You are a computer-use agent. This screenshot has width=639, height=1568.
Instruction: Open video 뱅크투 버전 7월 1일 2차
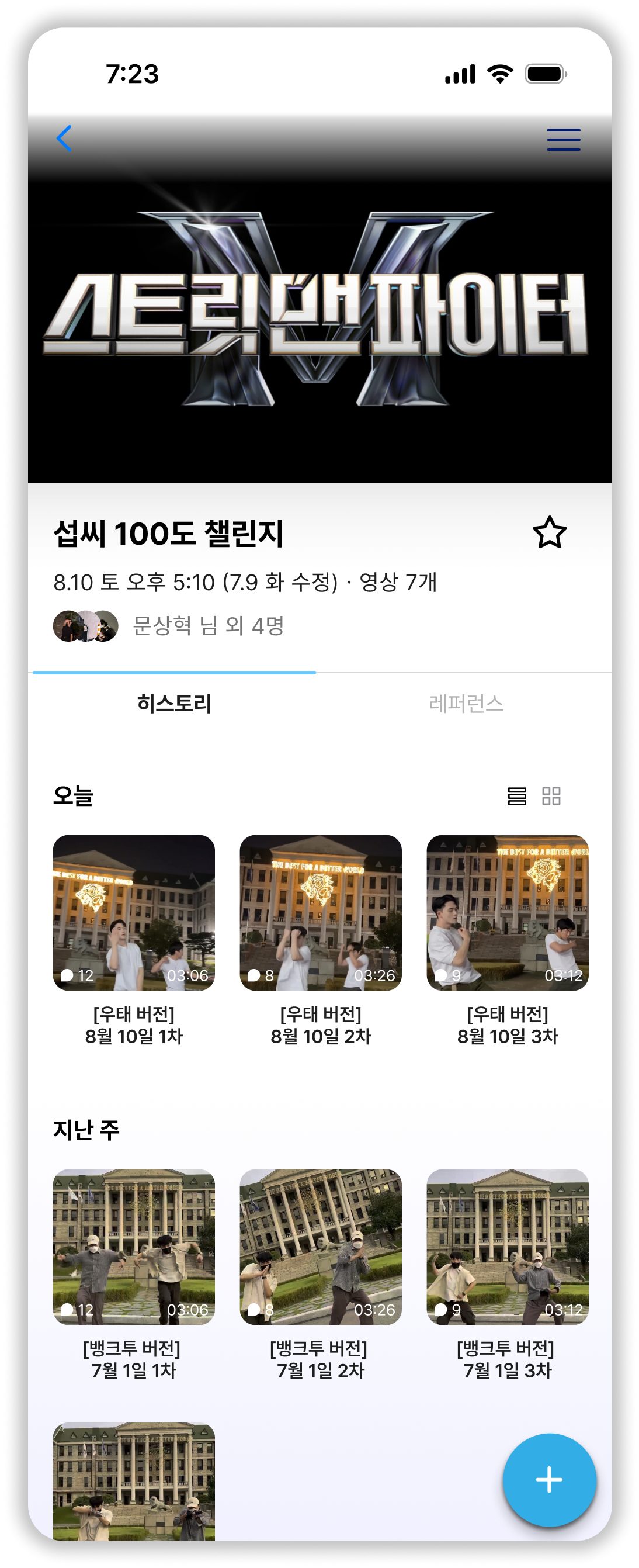pos(321,1247)
